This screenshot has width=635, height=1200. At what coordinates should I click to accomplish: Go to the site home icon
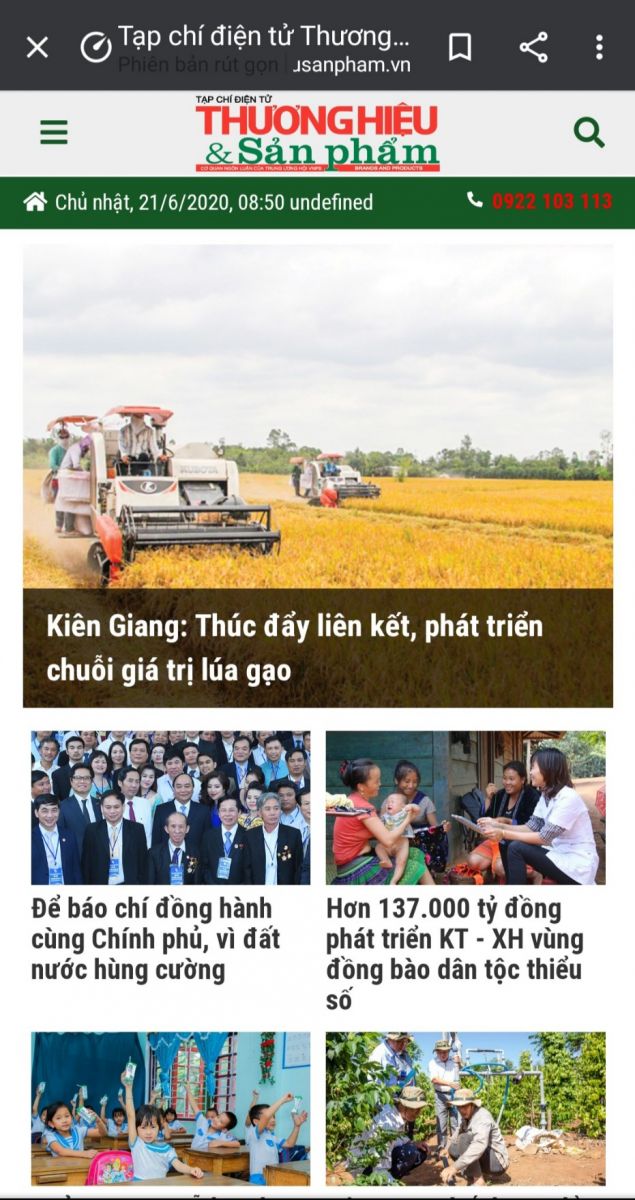[35, 202]
